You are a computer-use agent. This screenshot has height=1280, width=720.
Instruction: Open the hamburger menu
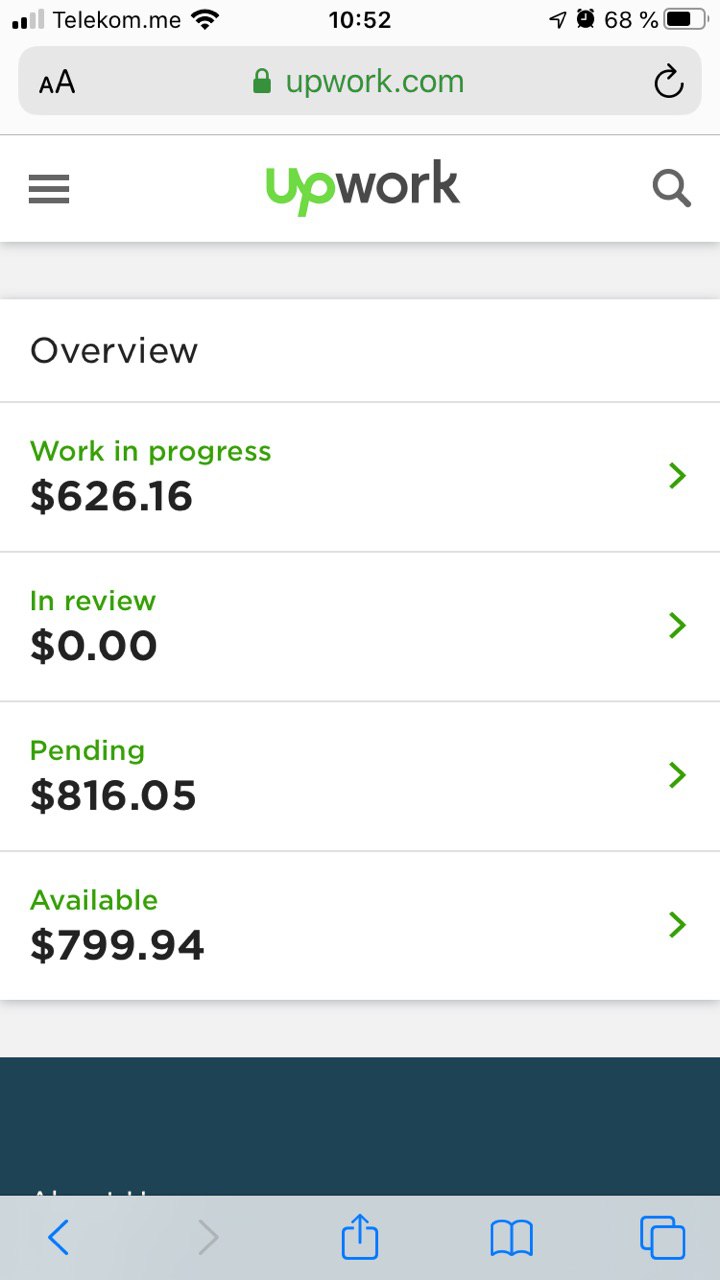(49, 189)
